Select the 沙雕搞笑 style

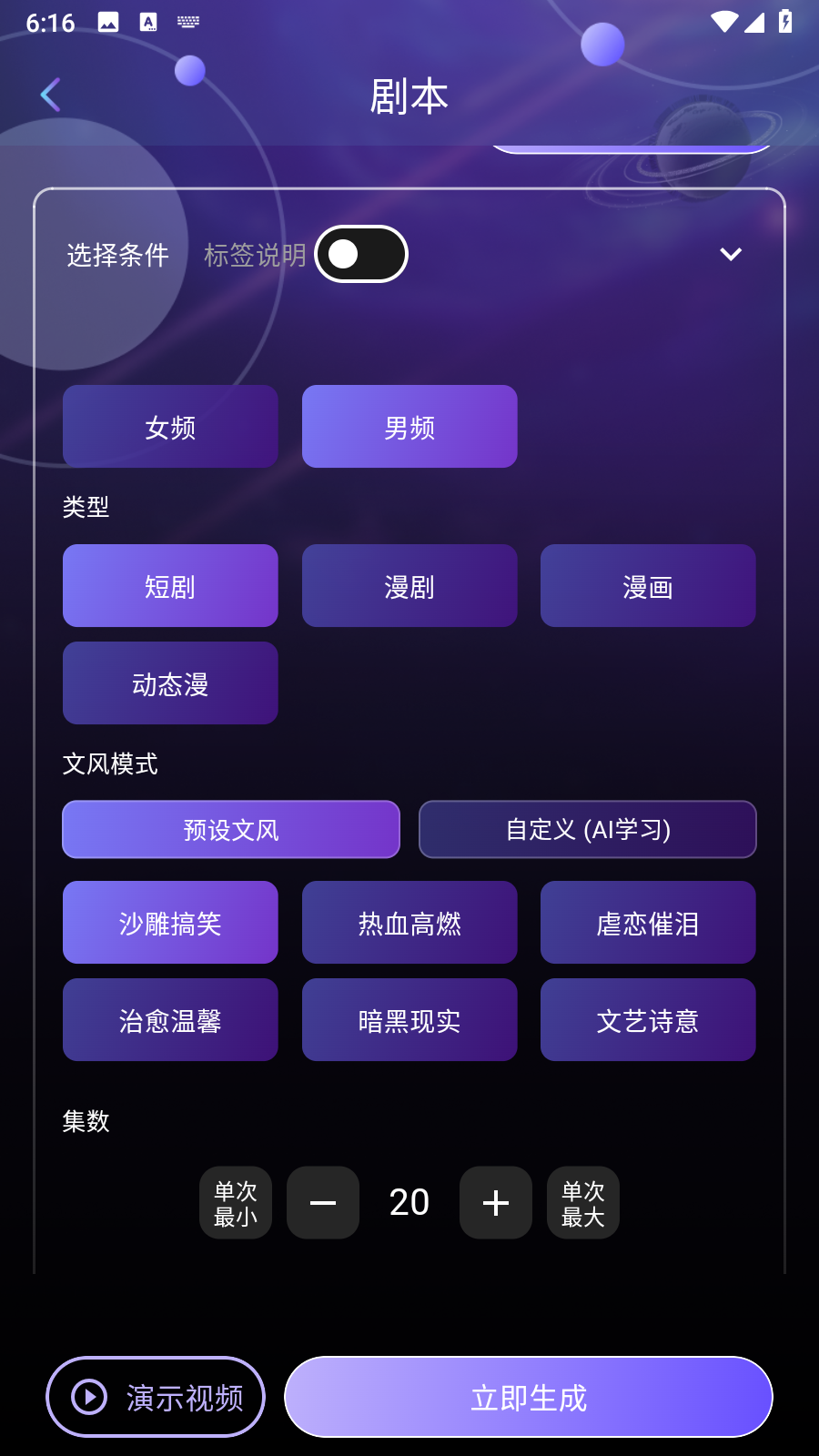[x=170, y=922]
